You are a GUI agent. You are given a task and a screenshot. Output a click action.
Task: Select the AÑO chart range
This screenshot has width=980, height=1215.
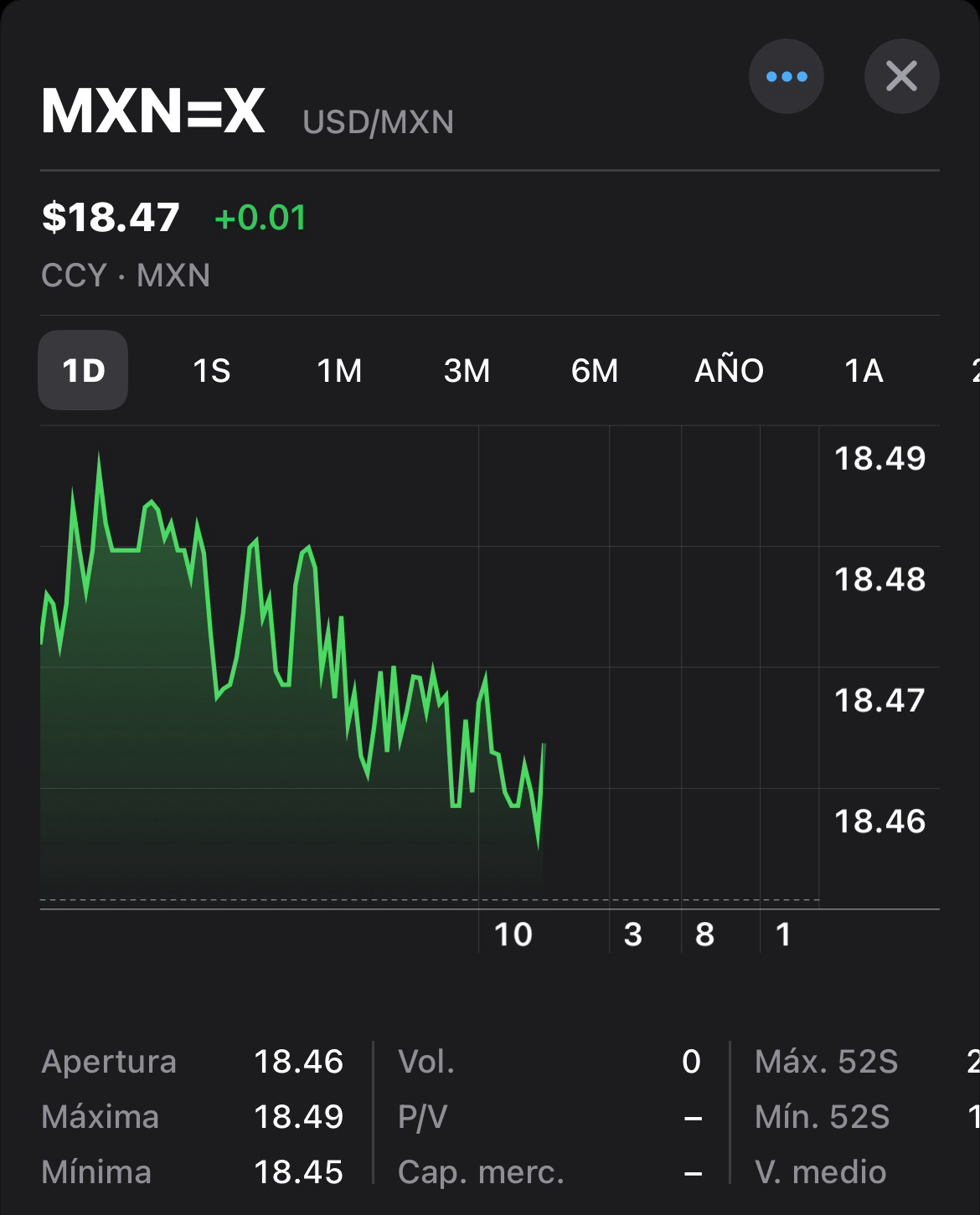click(x=729, y=370)
